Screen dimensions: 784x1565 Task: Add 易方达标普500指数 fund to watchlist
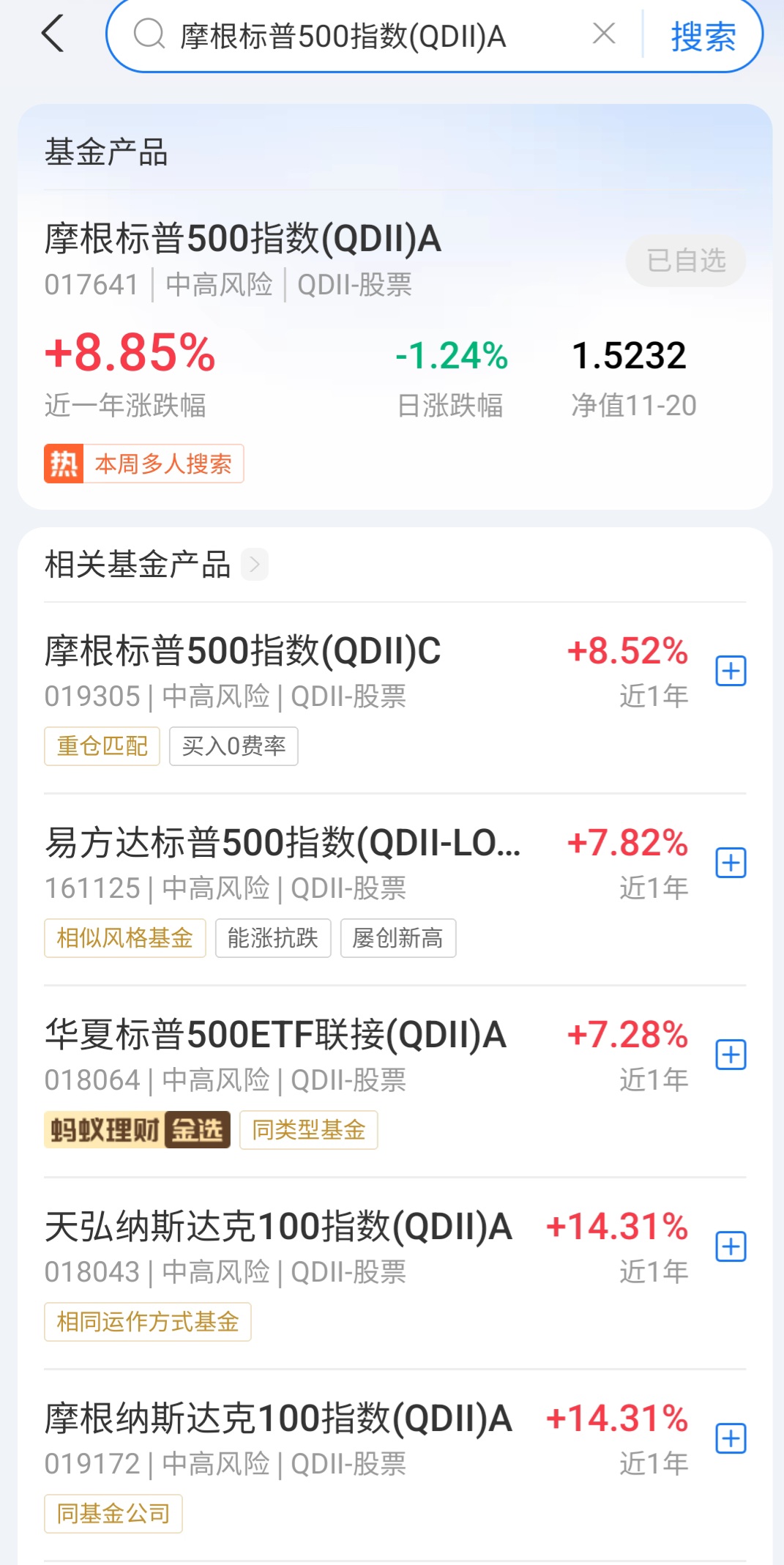point(731,863)
